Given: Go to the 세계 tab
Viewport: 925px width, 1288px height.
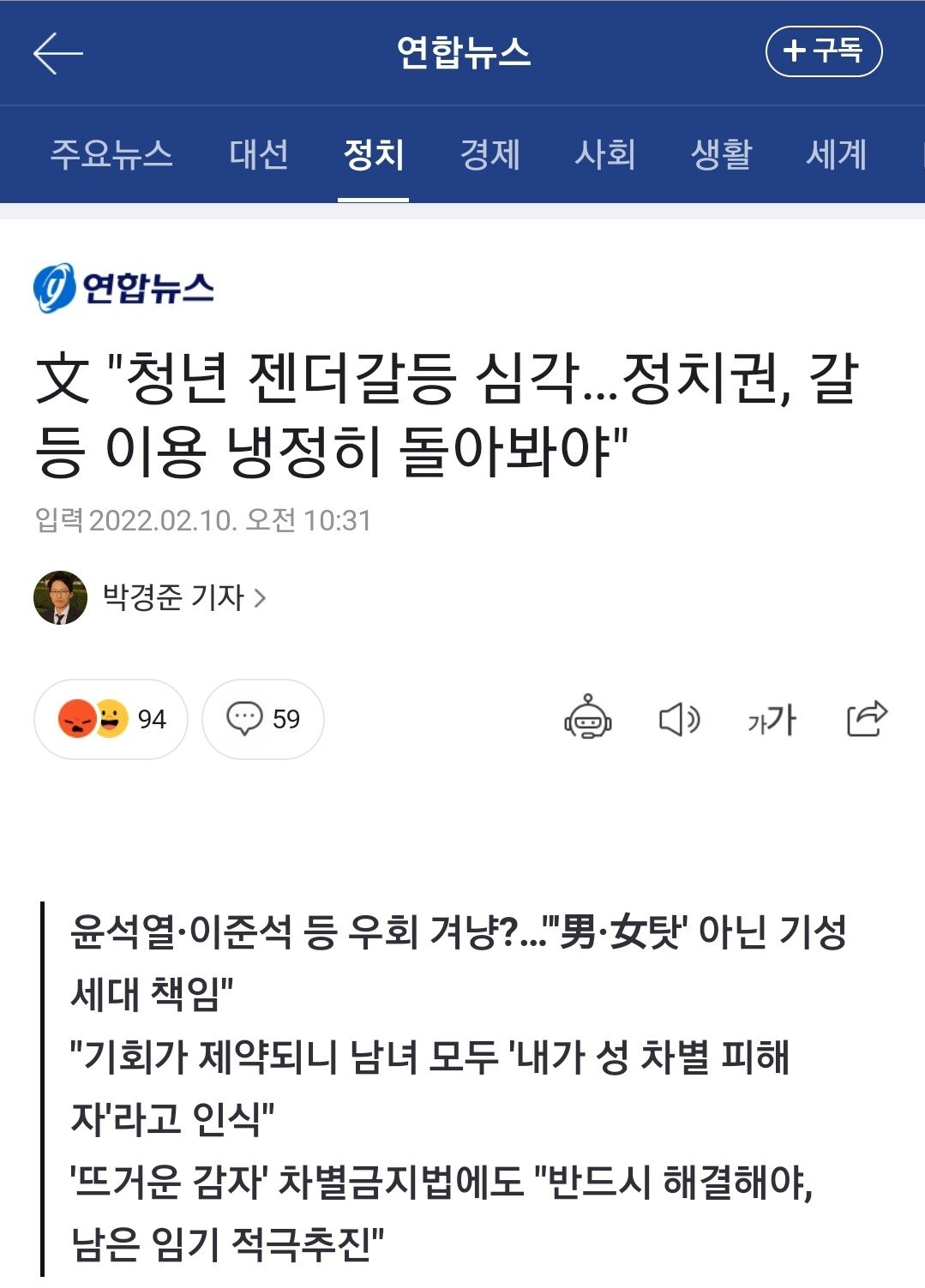Looking at the screenshot, I should (836, 154).
